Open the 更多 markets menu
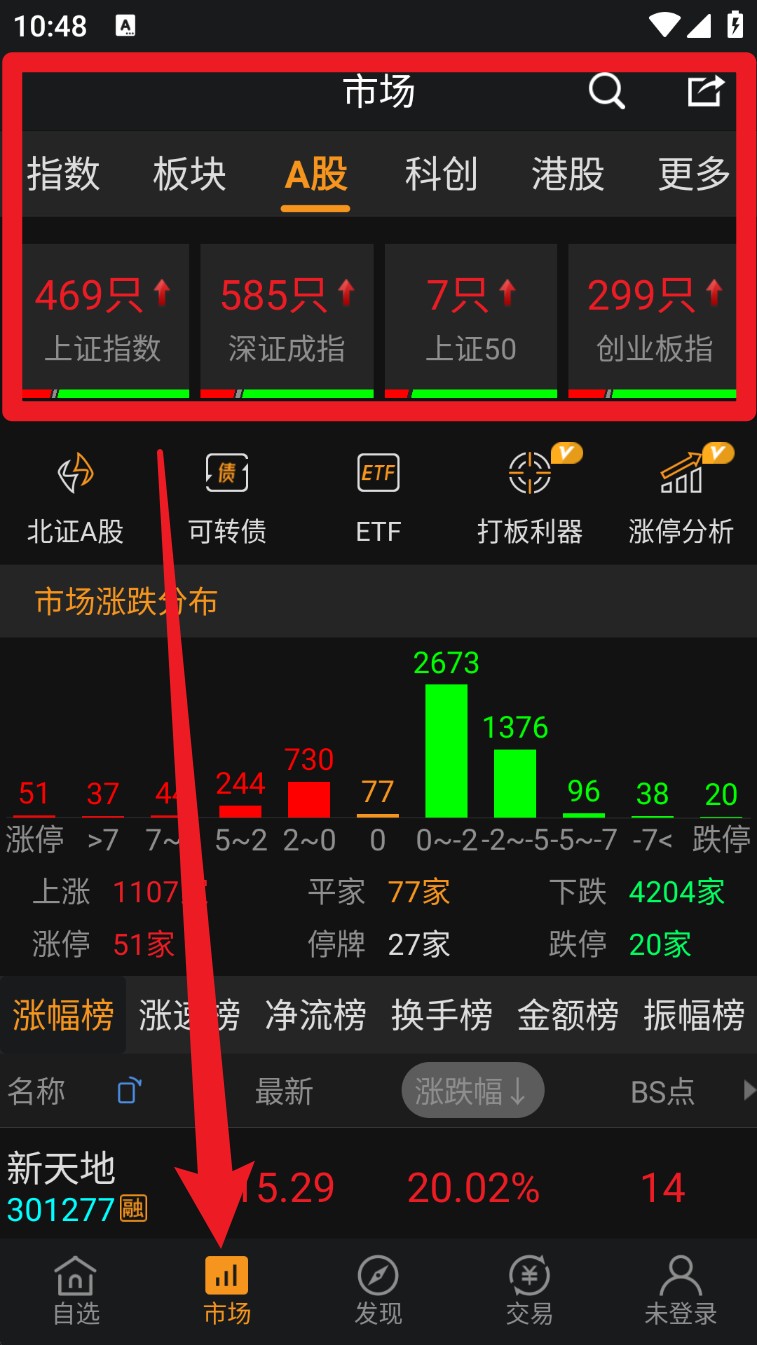The width and height of the screenshot is (757, 1345). [x=694, y=174]
